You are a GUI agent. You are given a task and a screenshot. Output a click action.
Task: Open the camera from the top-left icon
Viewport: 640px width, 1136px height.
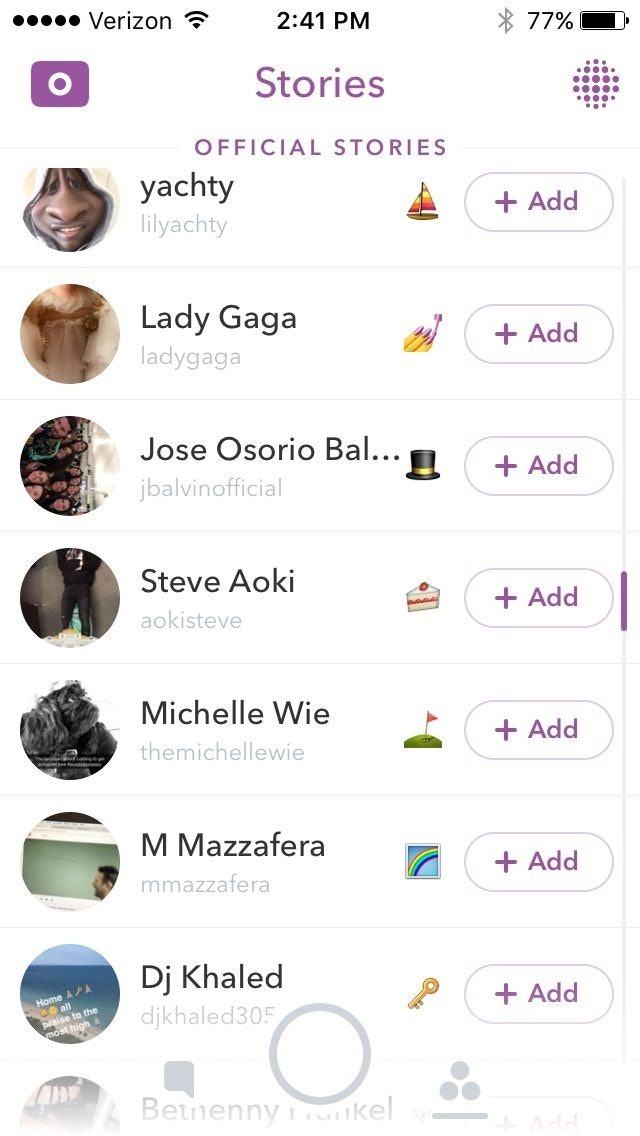[60, 84]
